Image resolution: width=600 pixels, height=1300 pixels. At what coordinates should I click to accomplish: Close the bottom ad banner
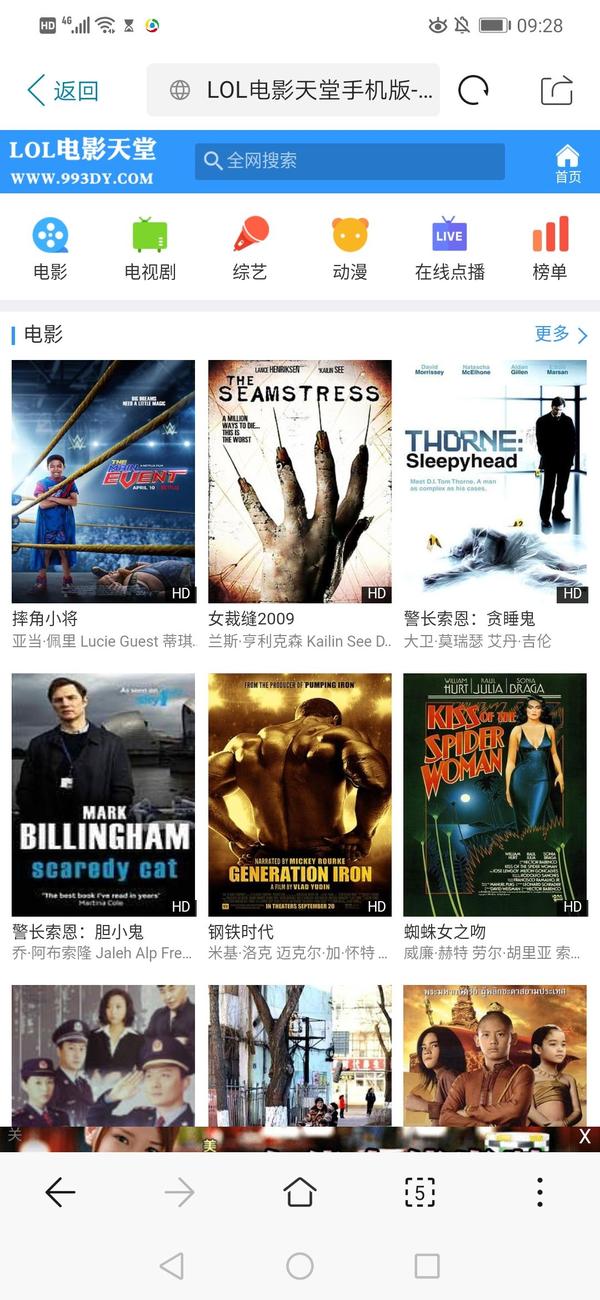585,1137
